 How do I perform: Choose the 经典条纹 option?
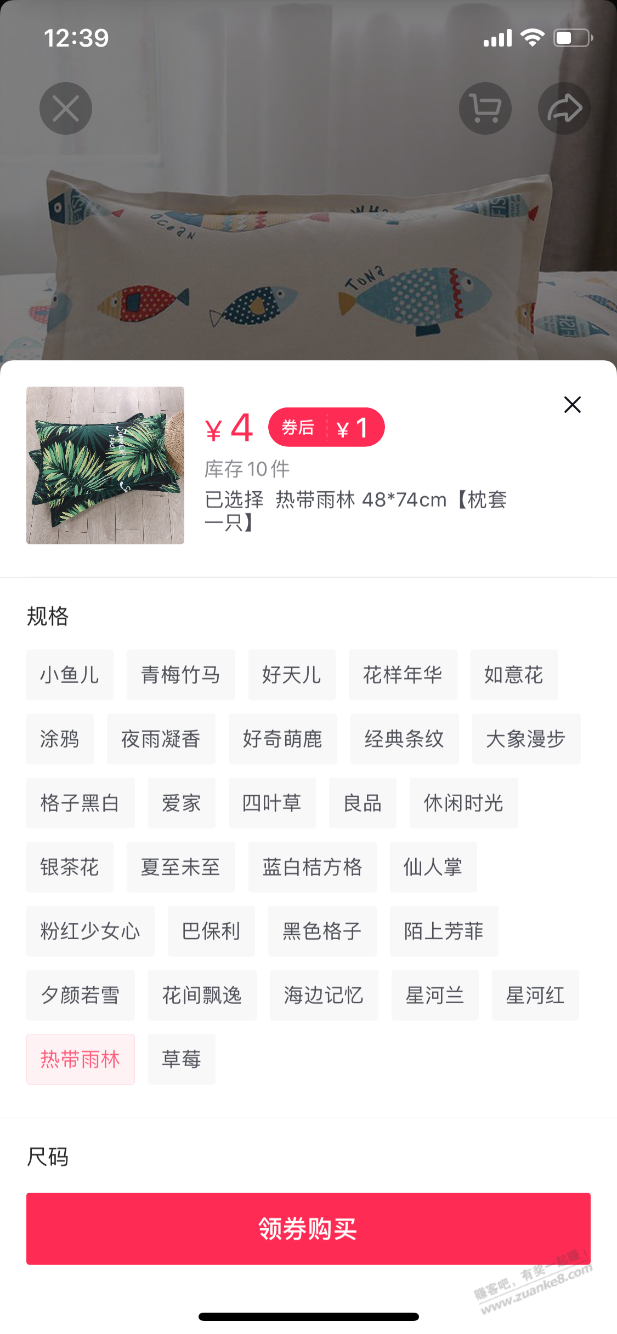point(404,739)
